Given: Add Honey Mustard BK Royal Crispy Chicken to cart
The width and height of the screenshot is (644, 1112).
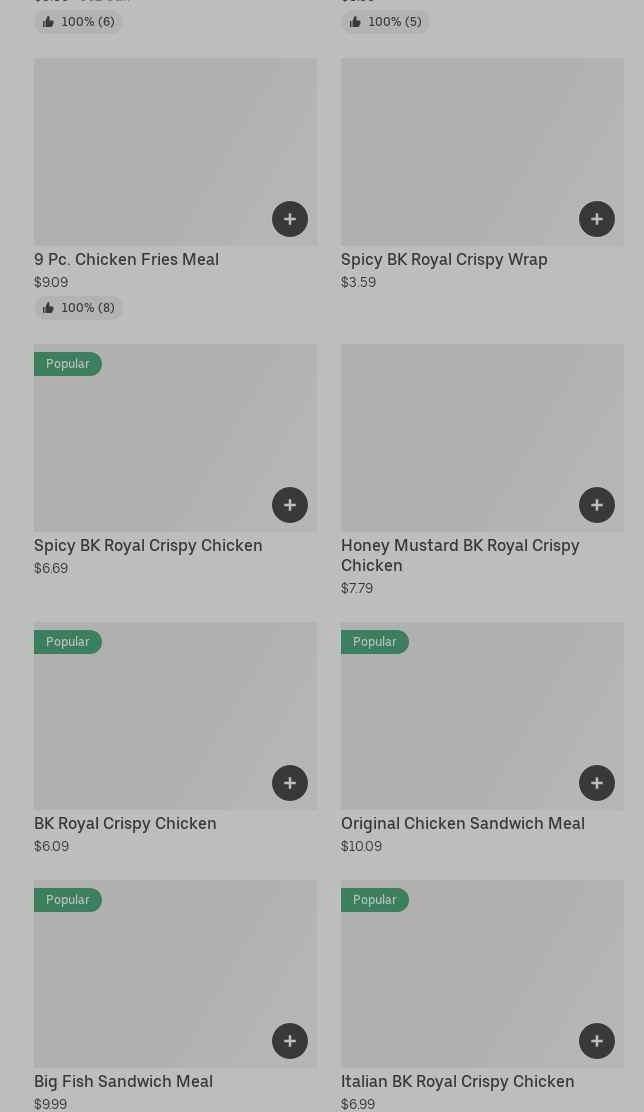Looking at the screenshot, I should (x=597, y=505).
